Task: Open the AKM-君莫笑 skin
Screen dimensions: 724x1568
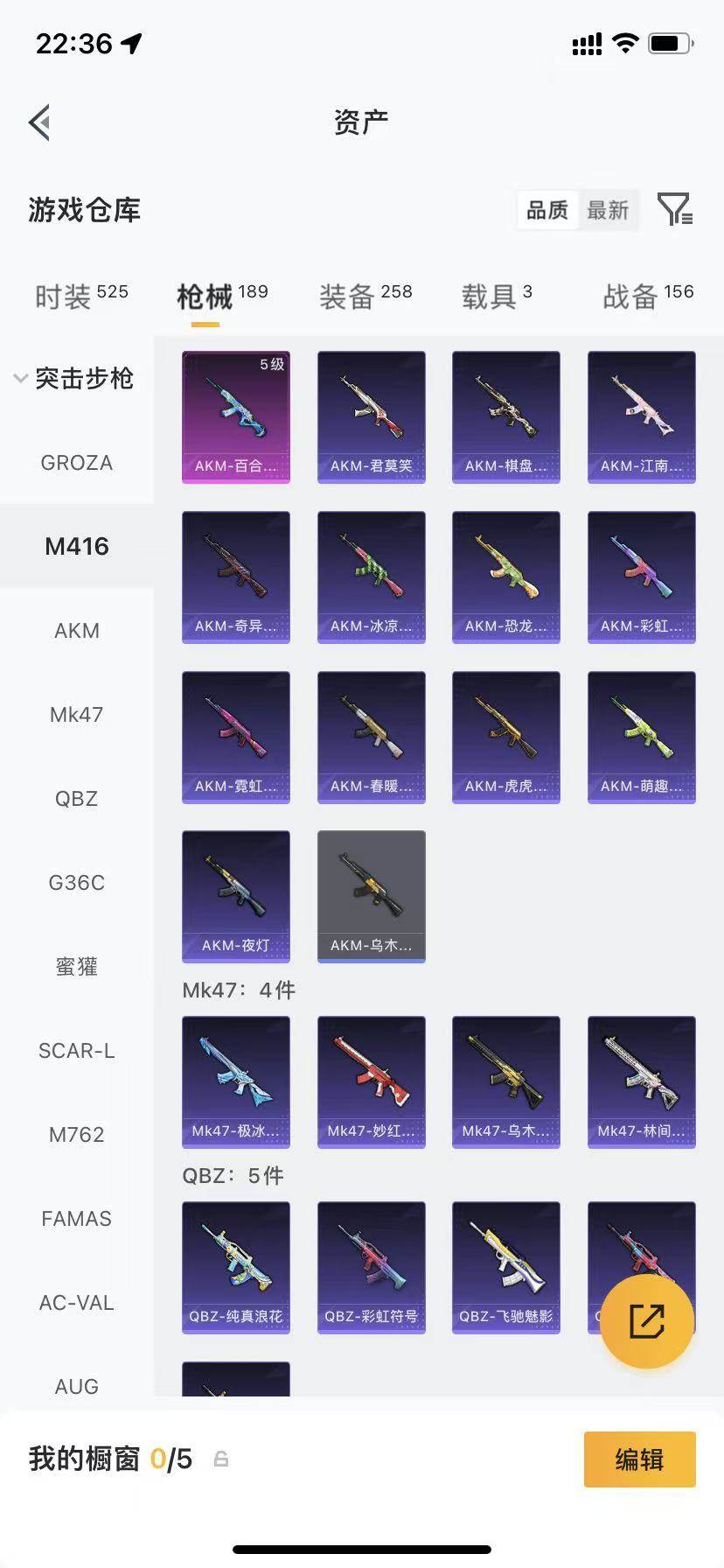Action: [372, 417]
